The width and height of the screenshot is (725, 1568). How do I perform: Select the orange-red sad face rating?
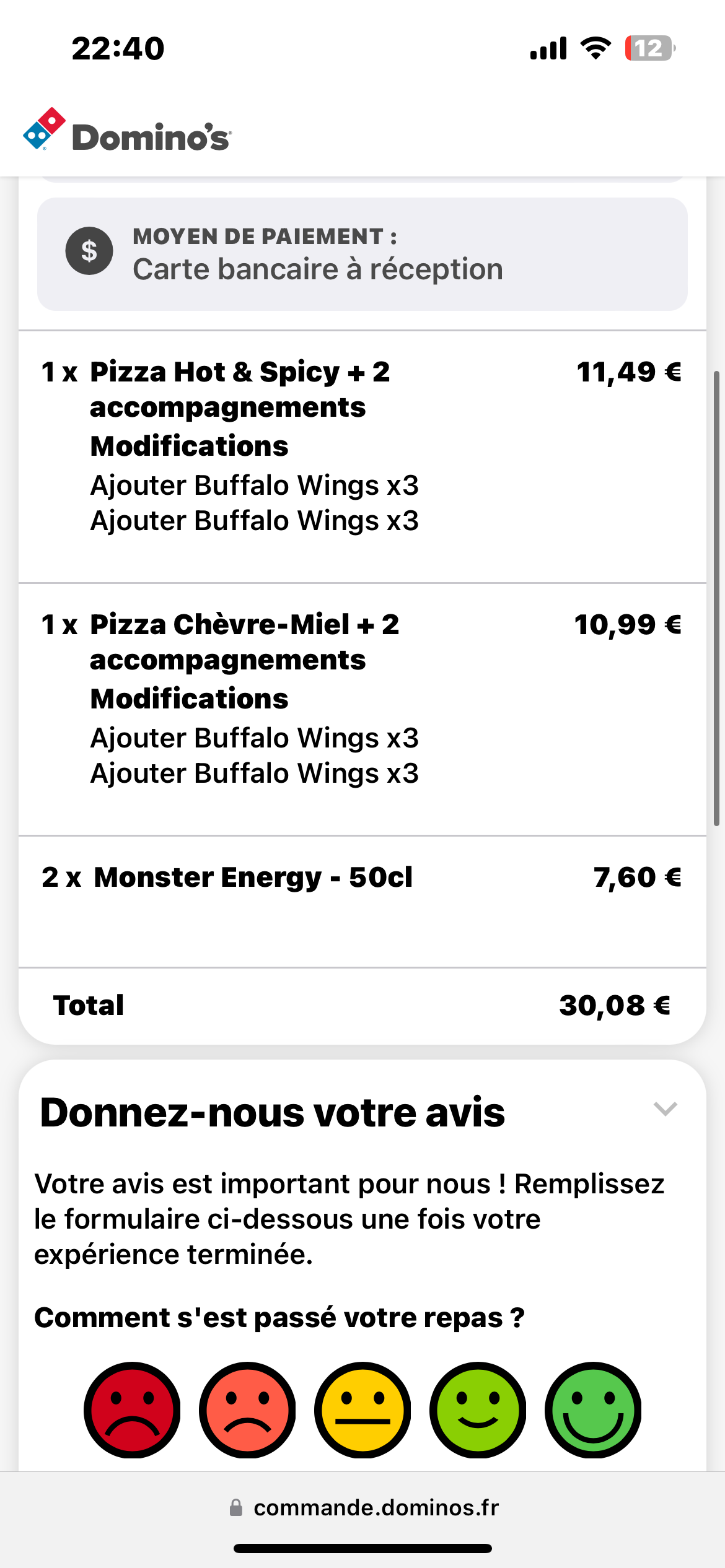(x=247, y=1409)
